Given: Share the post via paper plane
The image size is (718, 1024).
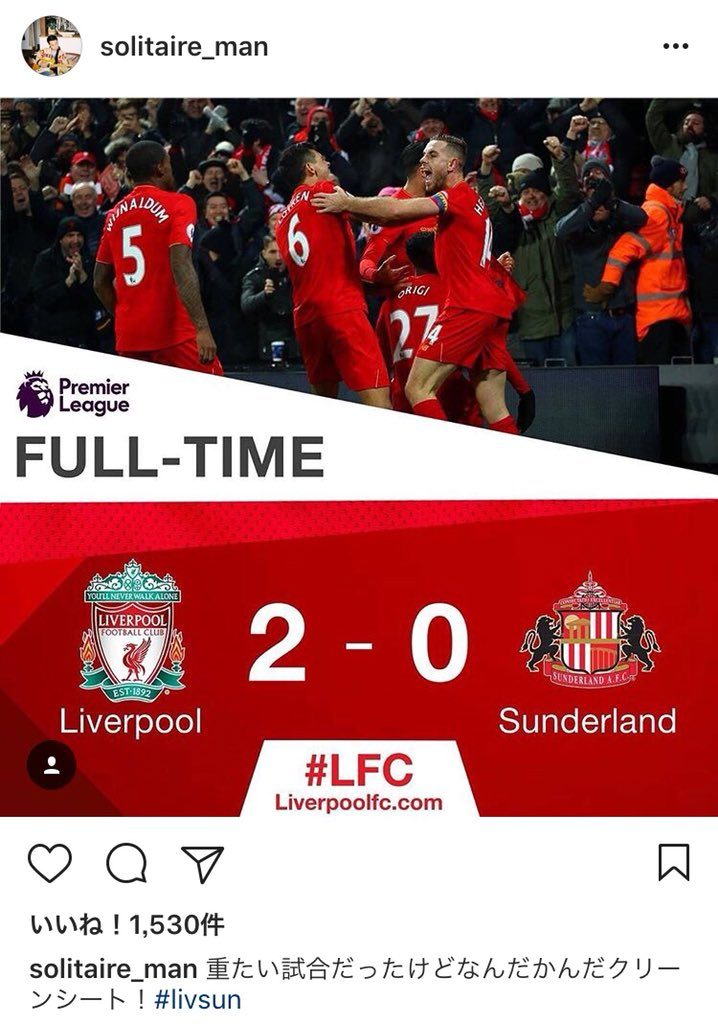Looking at the screenshot, I should tap(203, 862).
